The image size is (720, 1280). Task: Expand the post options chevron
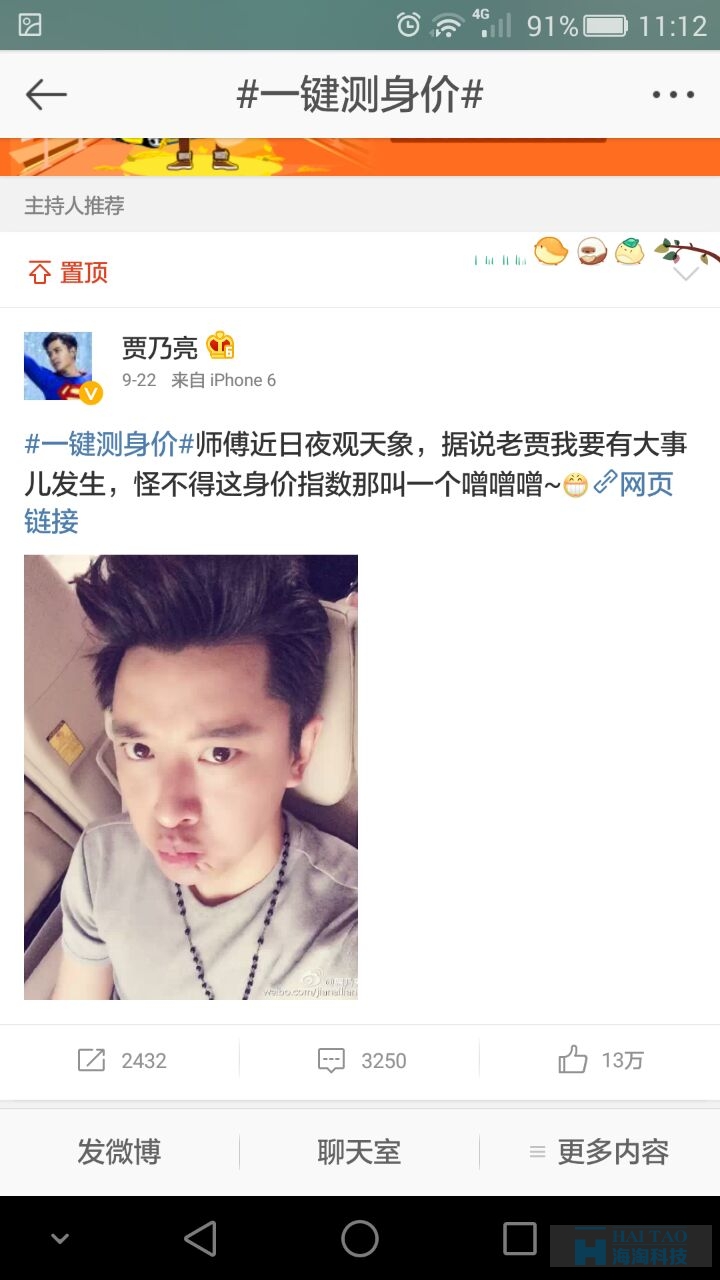[x=686, y=273]
